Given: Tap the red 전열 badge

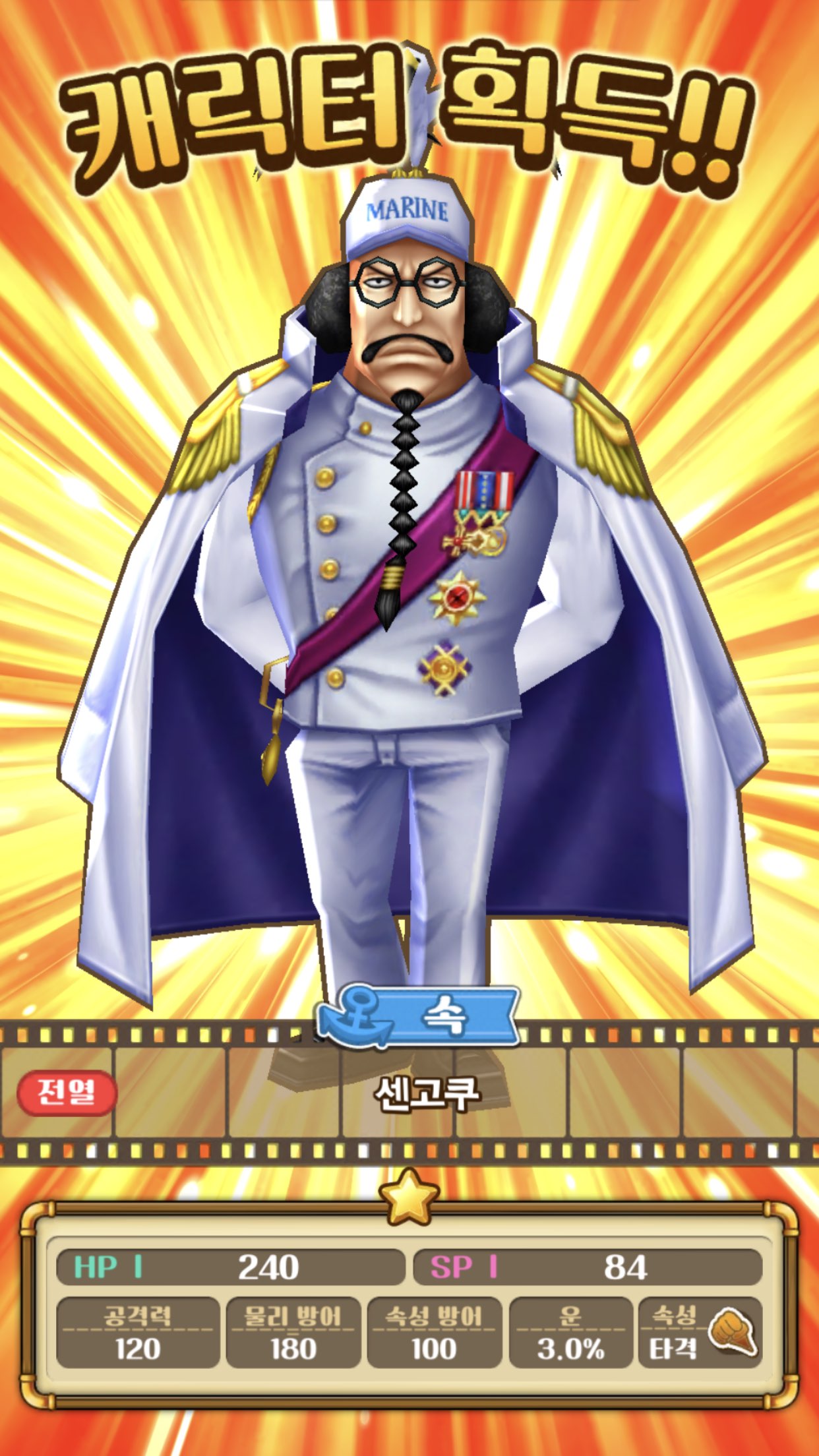Looking at the screenshot, I should tap(67, 1093).
